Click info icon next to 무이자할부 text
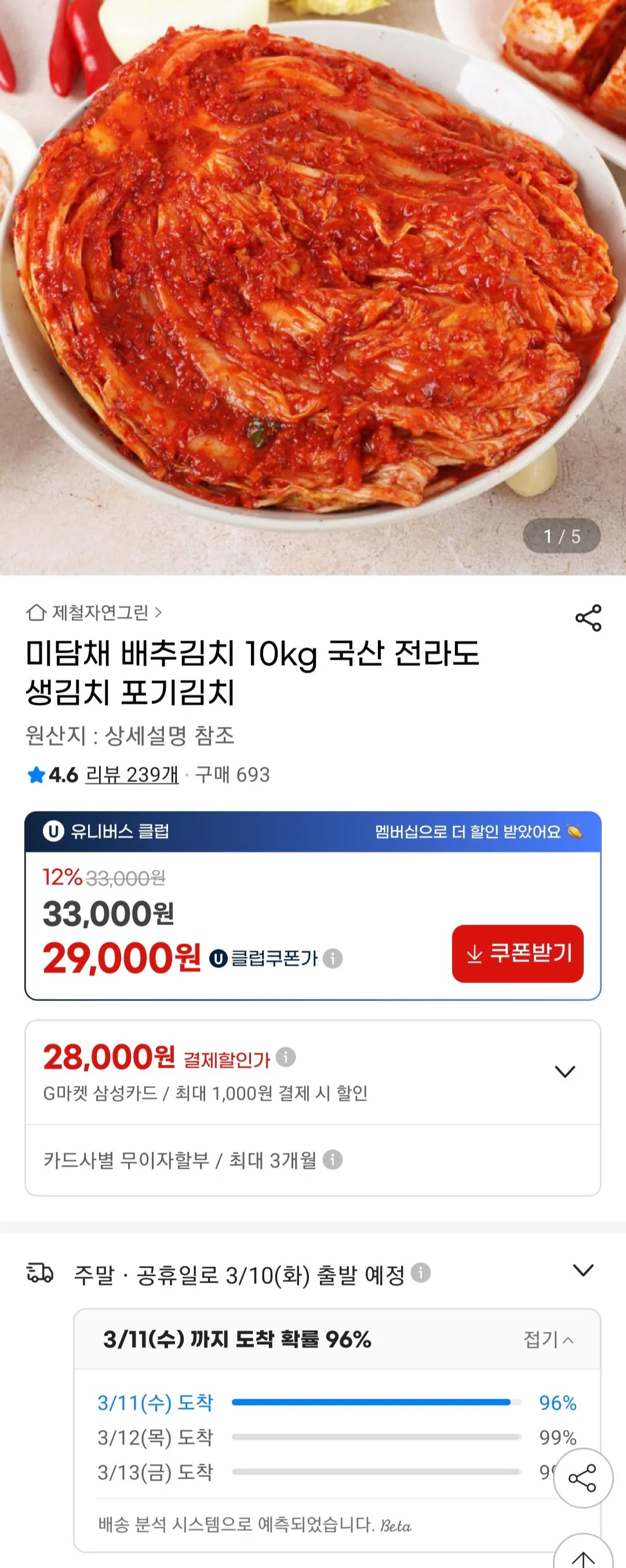This screenshot has height=1568, width=626. point(333,1159)
